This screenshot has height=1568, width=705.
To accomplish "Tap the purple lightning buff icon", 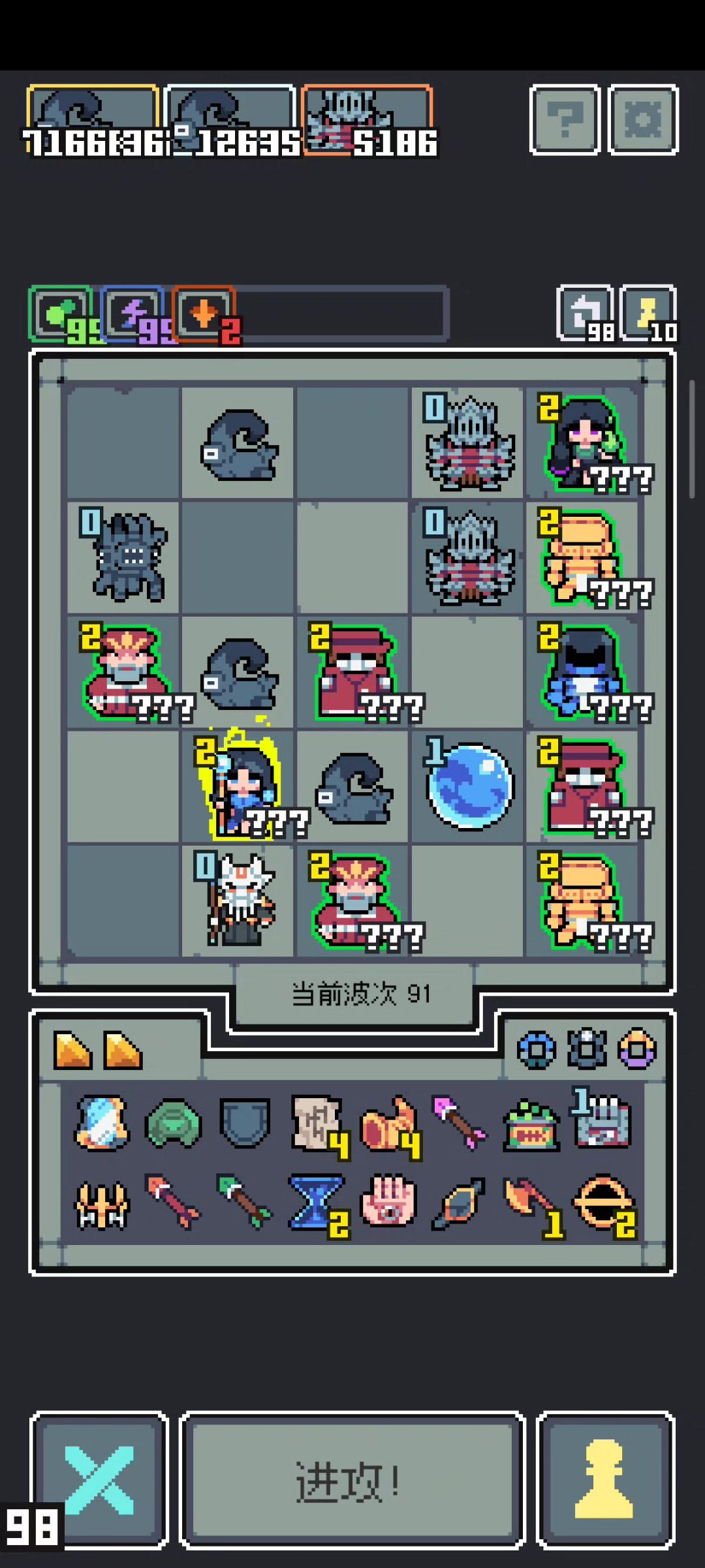I will pyautogui.click(x=132, y=314).
